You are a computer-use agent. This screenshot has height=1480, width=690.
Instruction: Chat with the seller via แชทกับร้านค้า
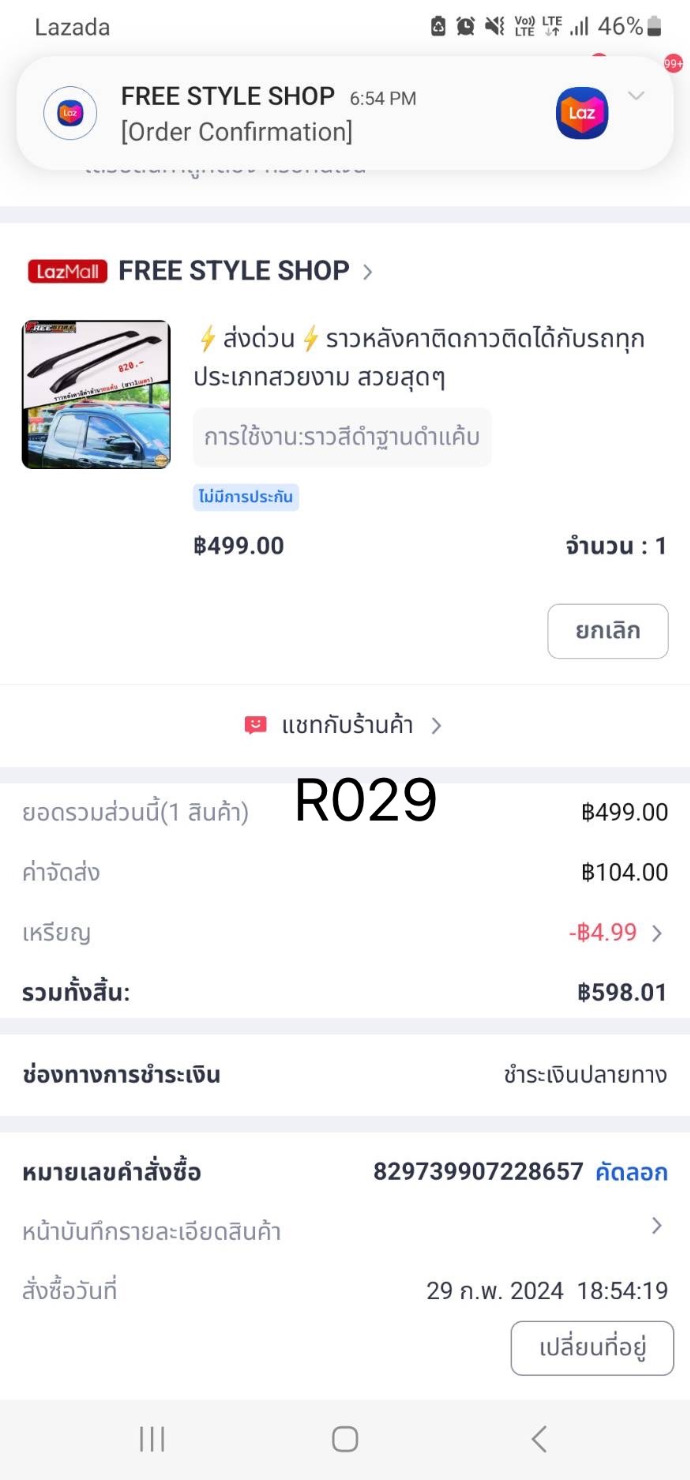[x=344, y=726]
